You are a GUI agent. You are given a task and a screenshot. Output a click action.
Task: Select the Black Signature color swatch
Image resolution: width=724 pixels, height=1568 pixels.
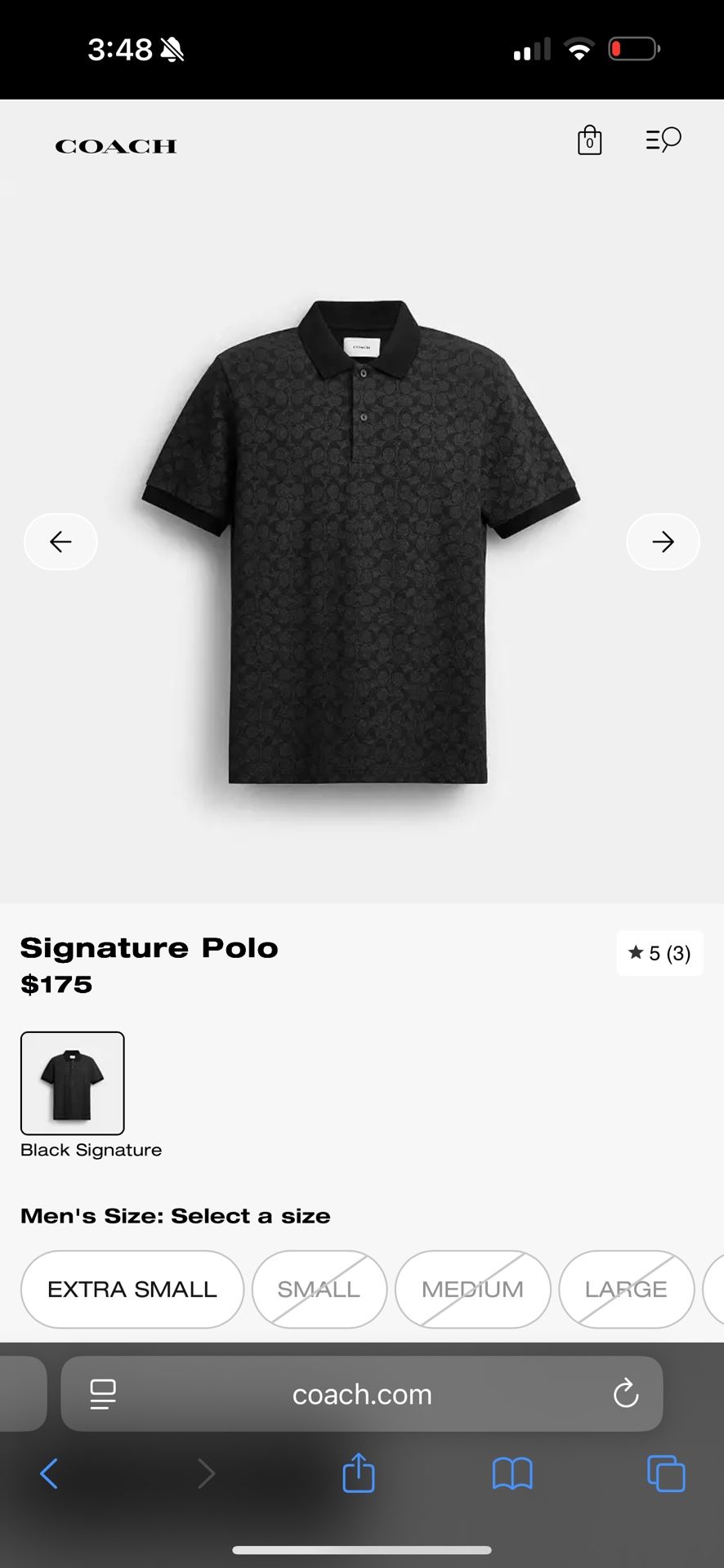pos(72,1082)
